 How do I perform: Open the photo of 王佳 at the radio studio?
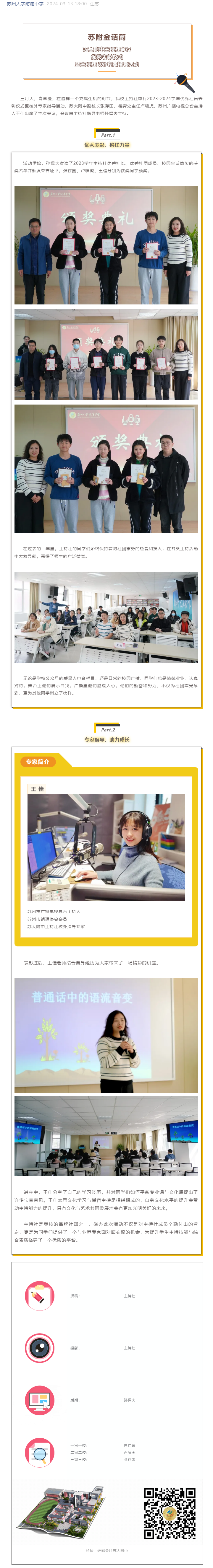(106, 846)
